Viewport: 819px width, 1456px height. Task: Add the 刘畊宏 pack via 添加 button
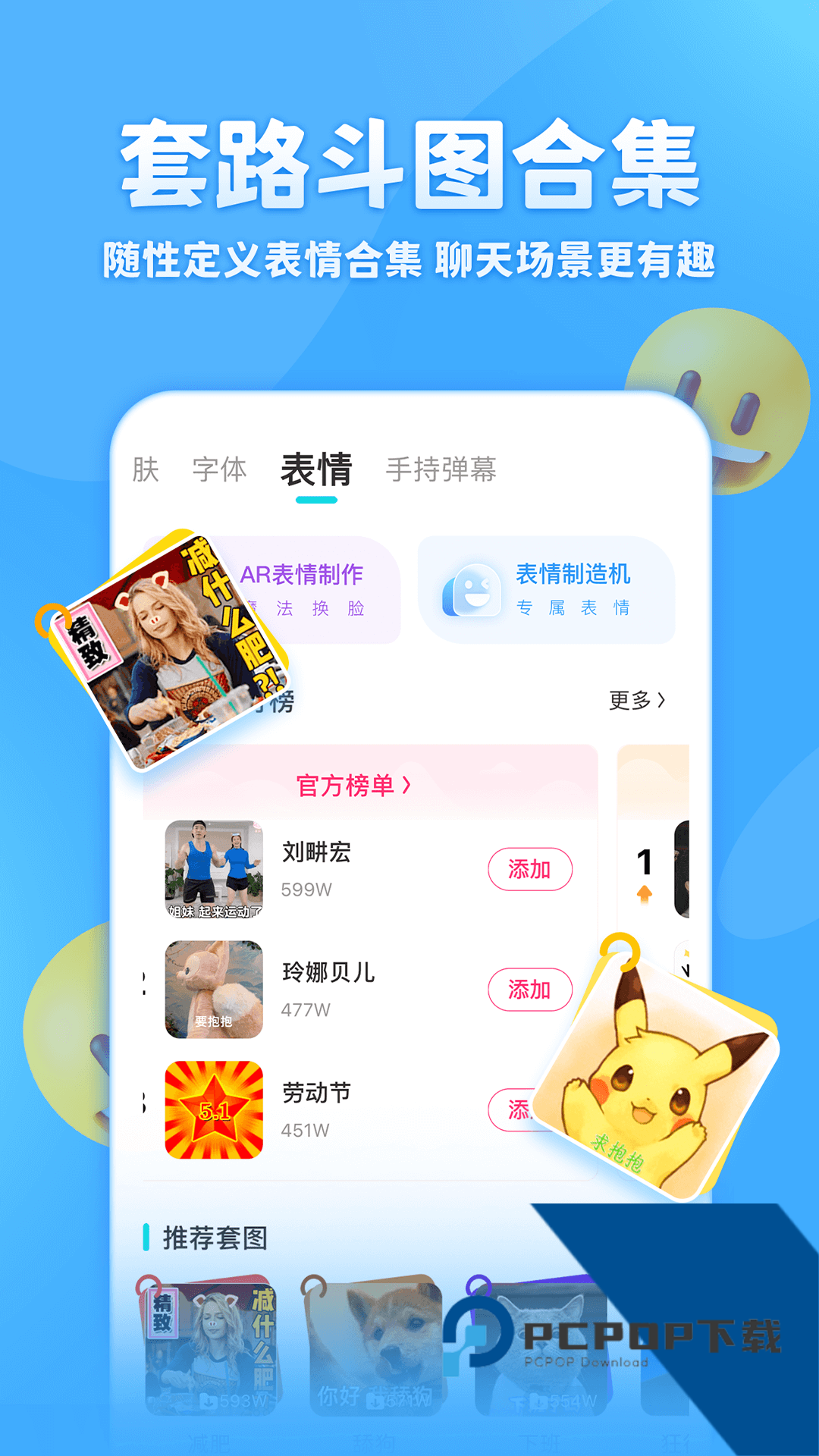[530, 870]
